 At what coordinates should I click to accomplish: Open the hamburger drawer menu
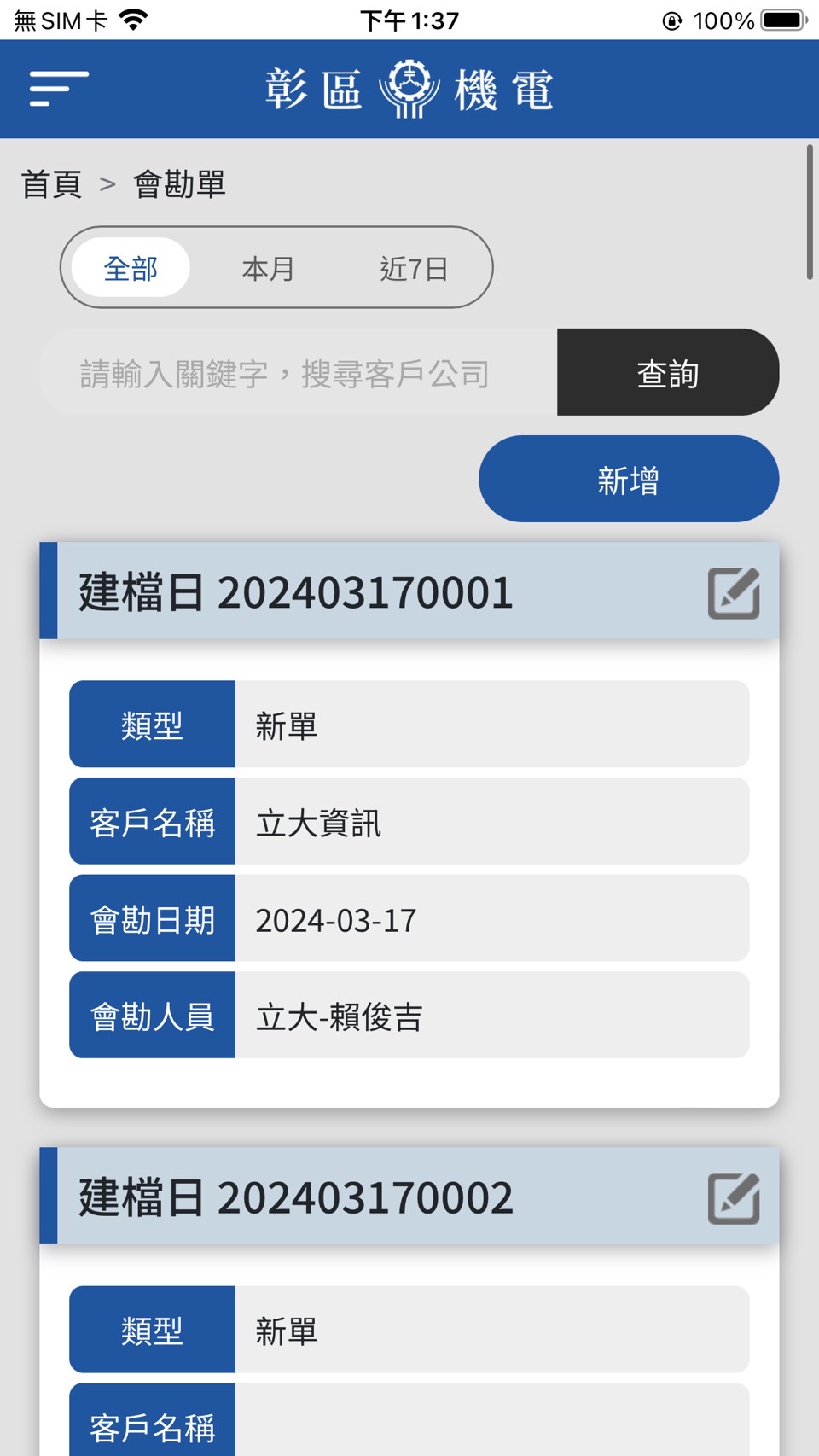[58, 89]
